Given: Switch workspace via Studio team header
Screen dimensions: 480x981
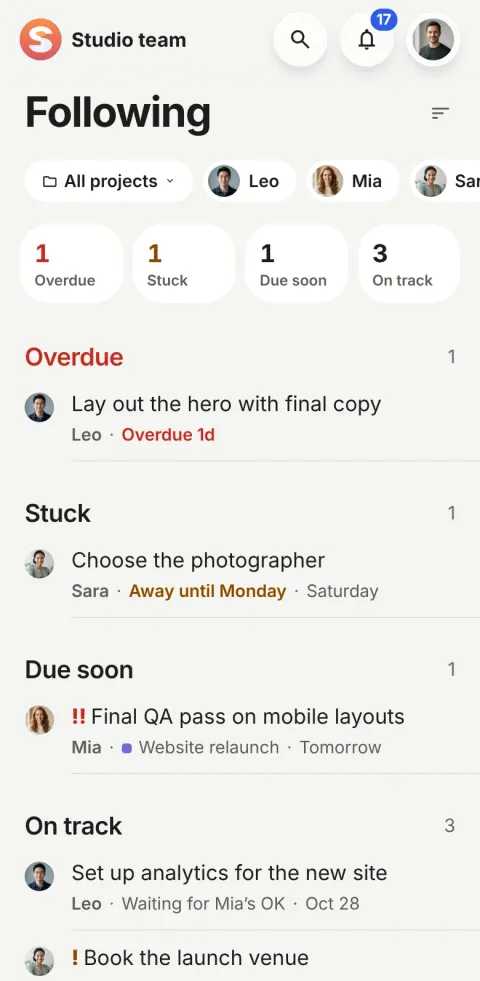Looking at the screenshot, I should (103, 39).
